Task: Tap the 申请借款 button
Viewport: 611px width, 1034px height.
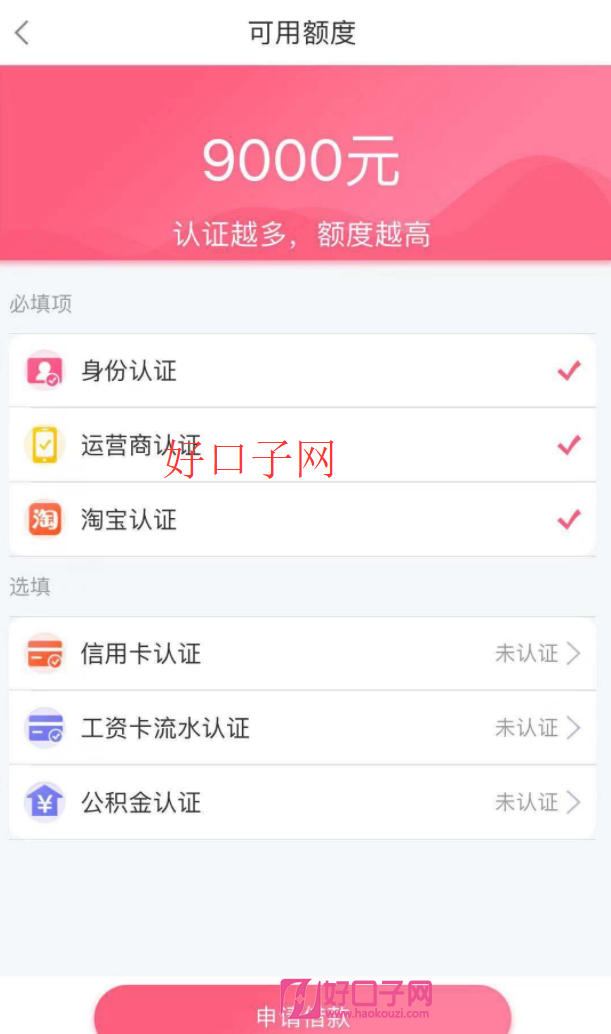Action: [302, 1012]
